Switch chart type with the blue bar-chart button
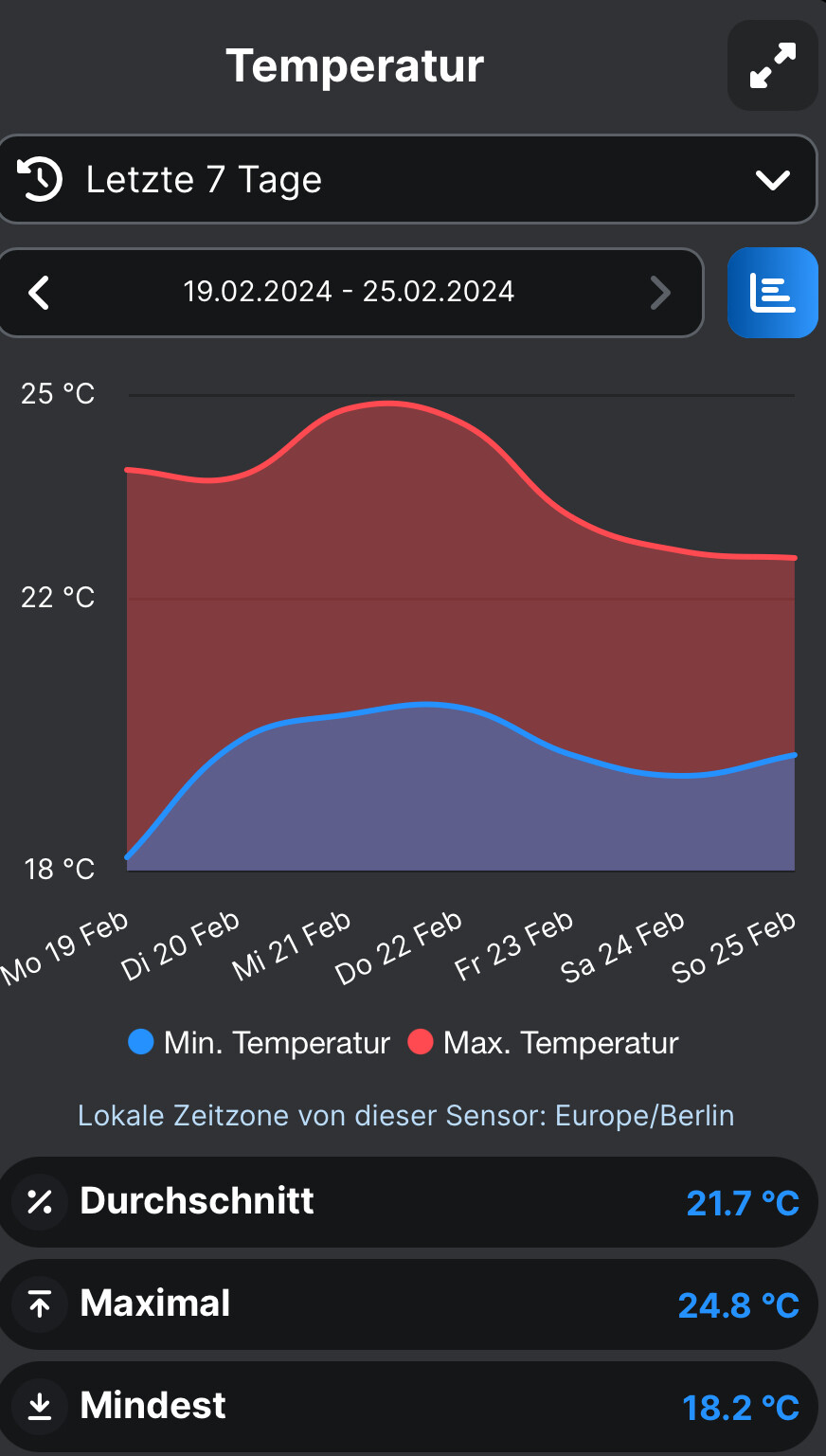Viewport: 826px width, 1456px height. point(772,293)
